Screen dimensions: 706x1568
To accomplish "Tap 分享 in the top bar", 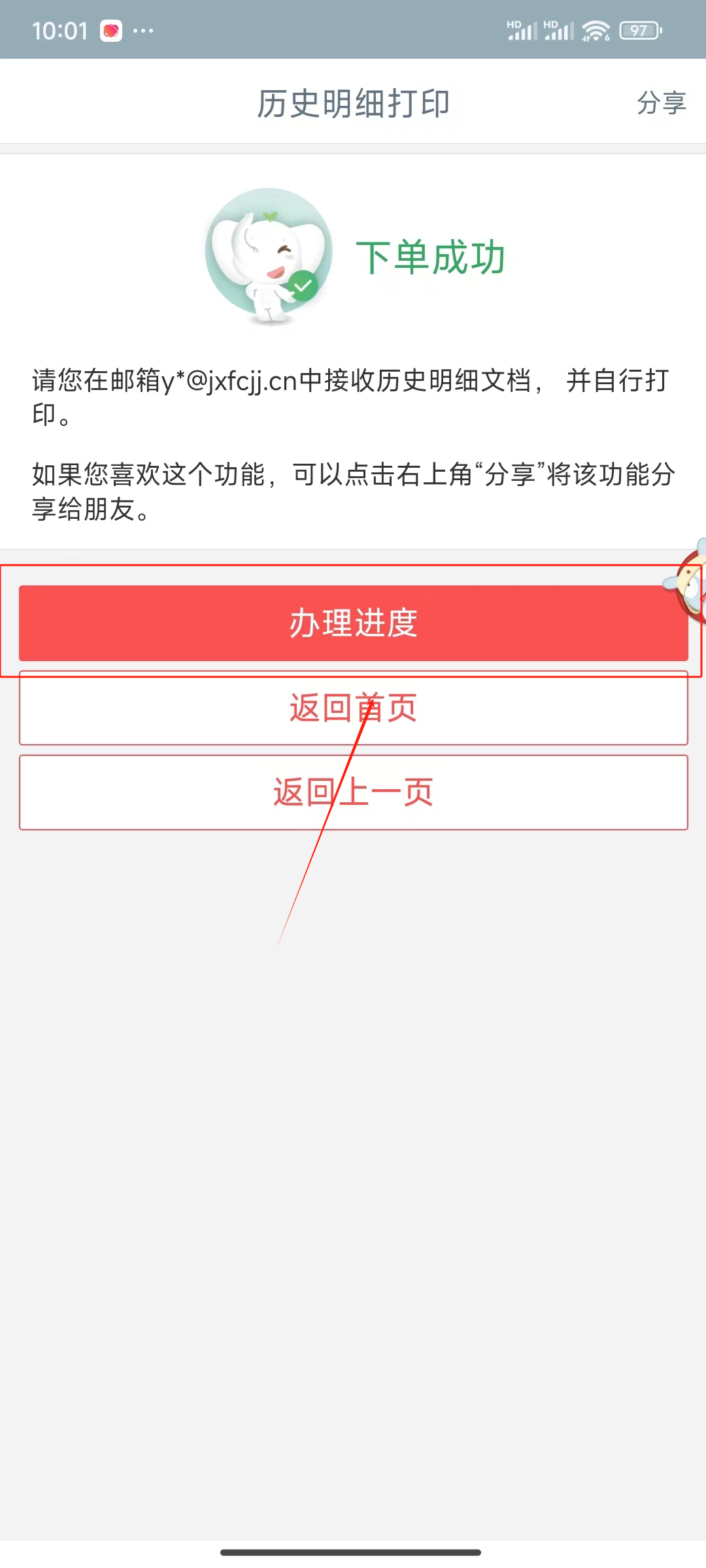I will pyautogui.click(x=661, y=103).
